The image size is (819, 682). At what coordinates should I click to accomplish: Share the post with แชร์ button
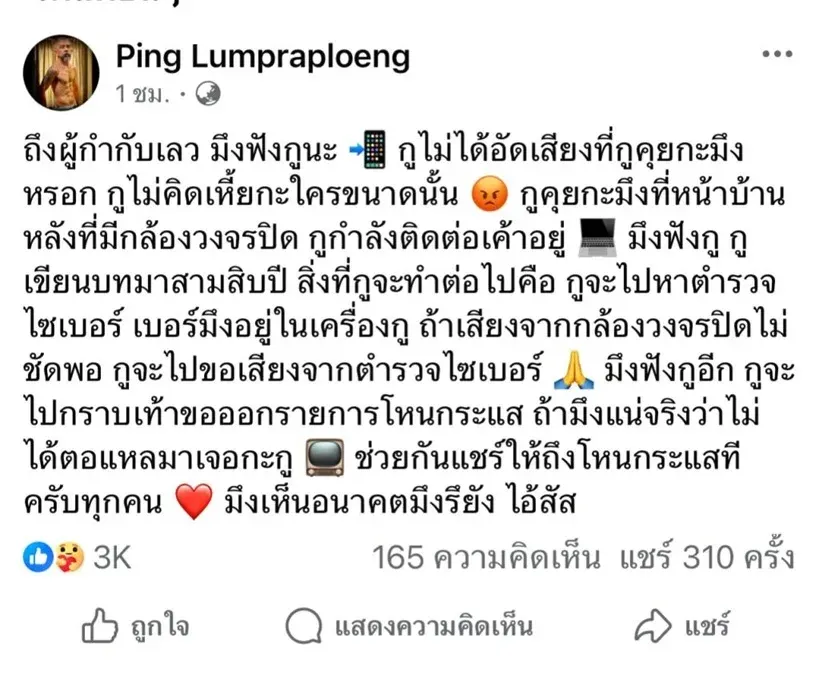tap(682, 627)
